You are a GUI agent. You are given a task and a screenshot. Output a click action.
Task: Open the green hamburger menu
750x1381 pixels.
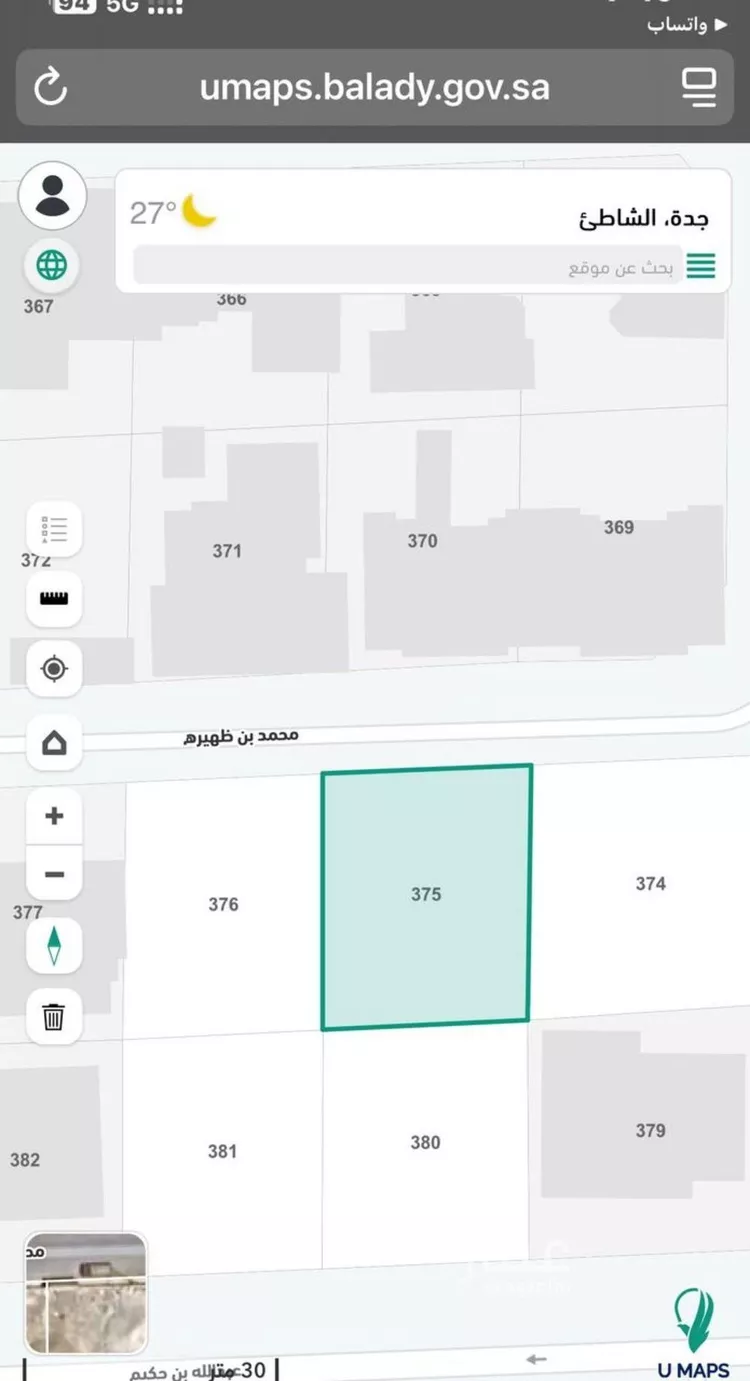pyautogui.click(x=701, y=267)
